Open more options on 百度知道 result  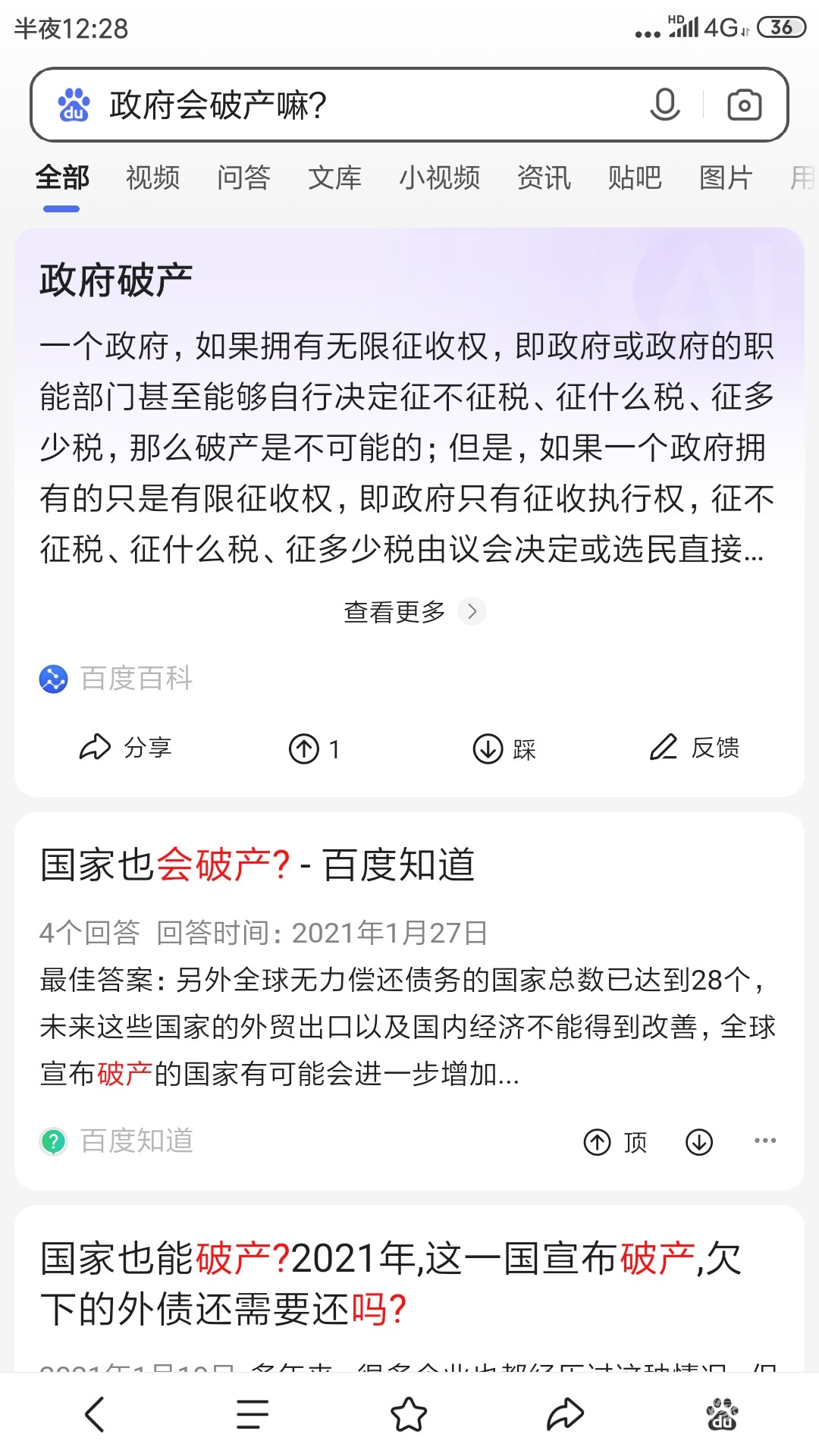(764, 1141)
